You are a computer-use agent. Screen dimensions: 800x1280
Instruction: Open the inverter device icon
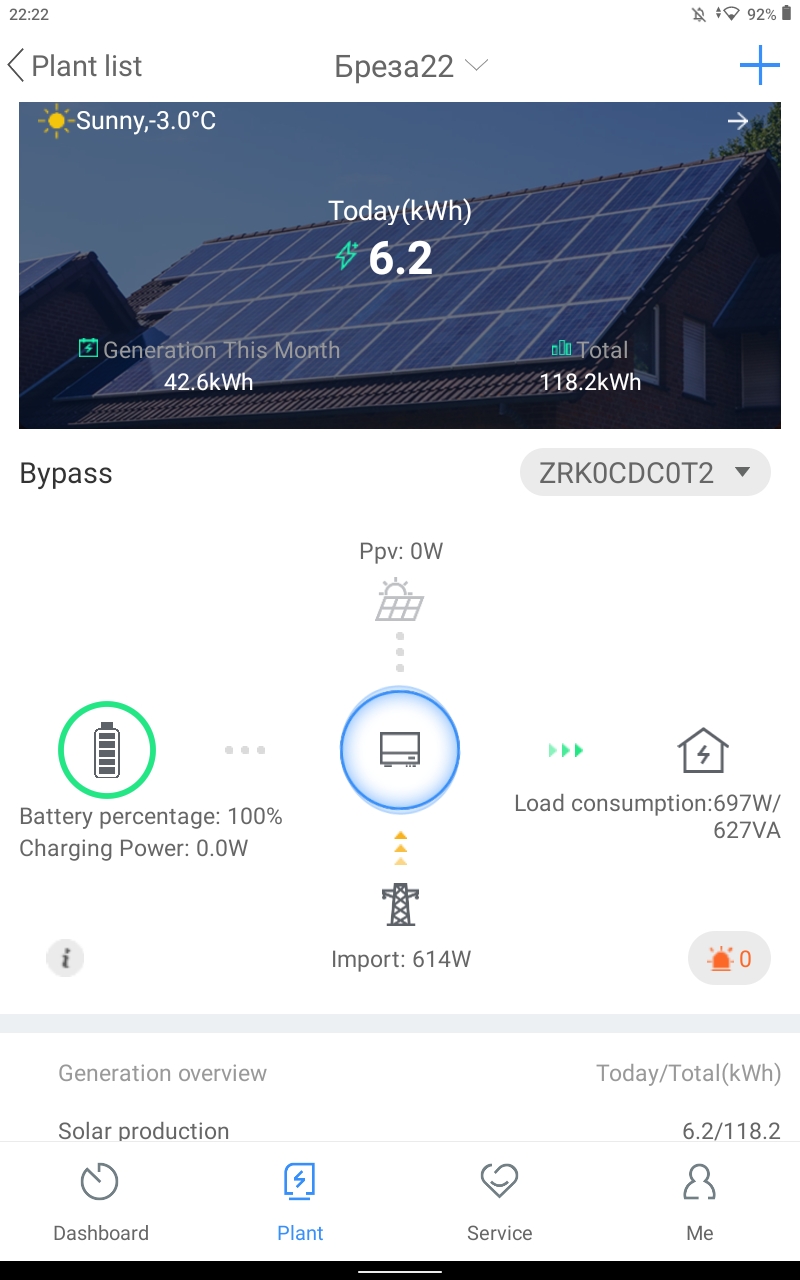tap(400, 750)
